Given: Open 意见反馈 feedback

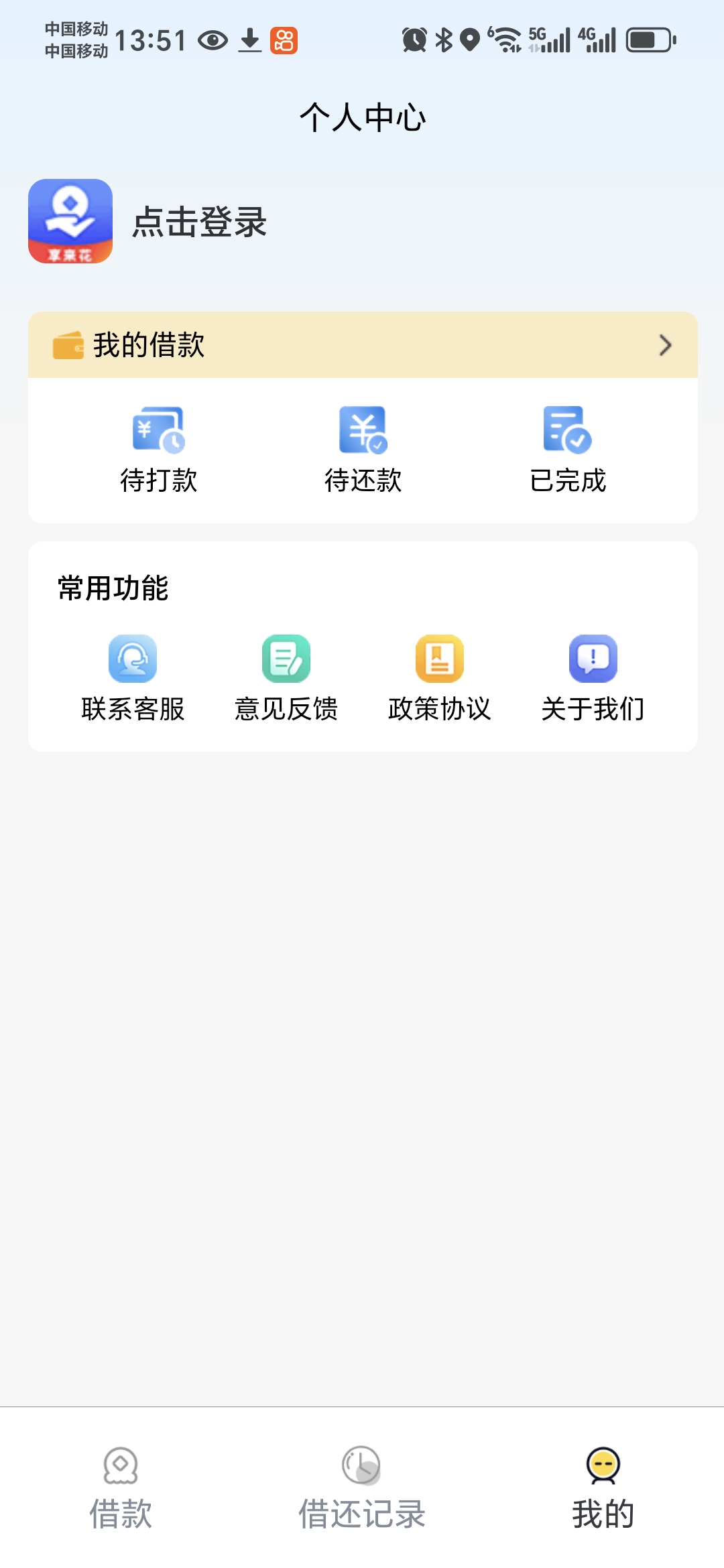Looking at the screenshot, I should [x=286, y=678].
